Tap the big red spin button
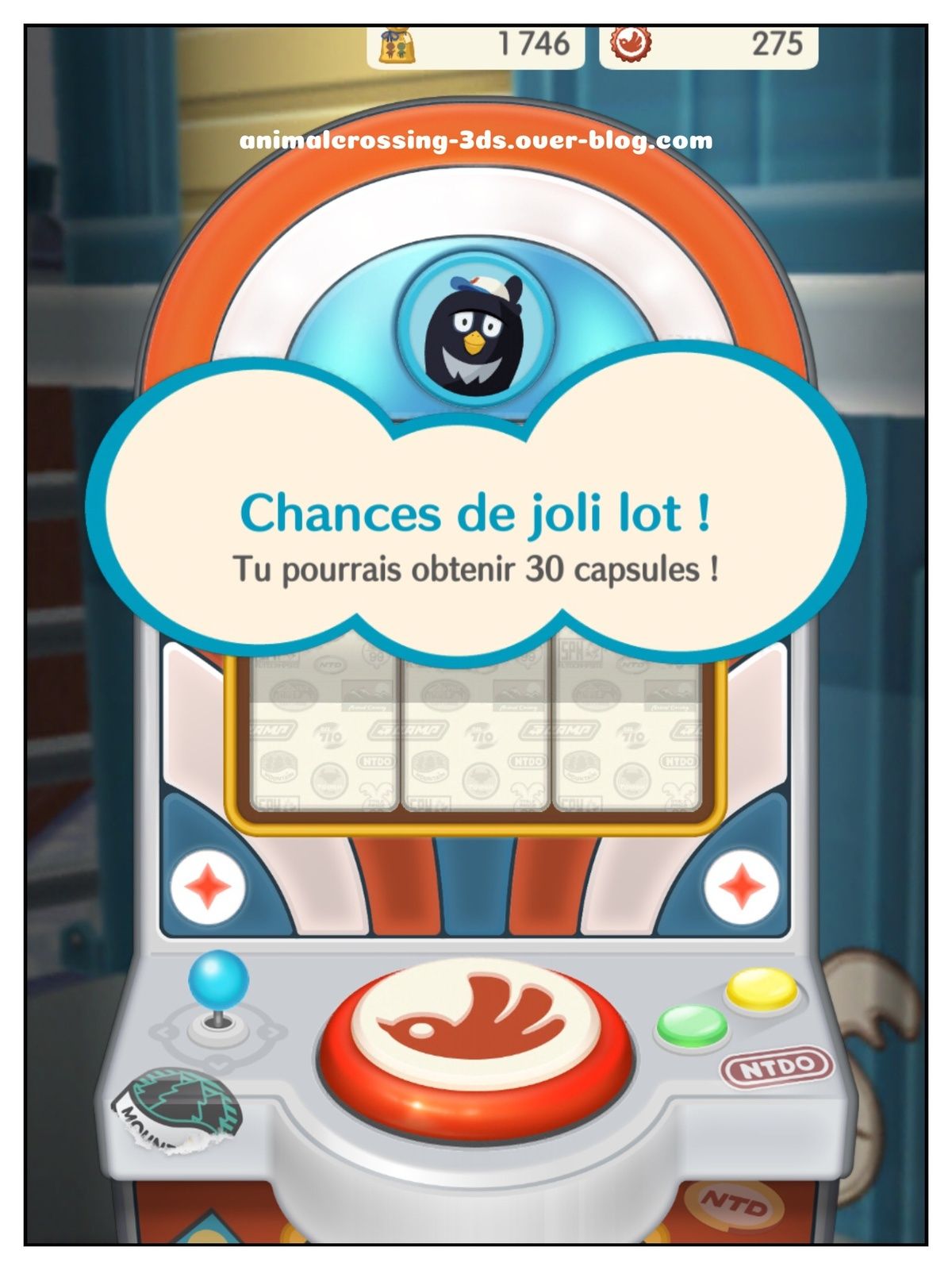Screen dimensions: 952x1270 476,1039
